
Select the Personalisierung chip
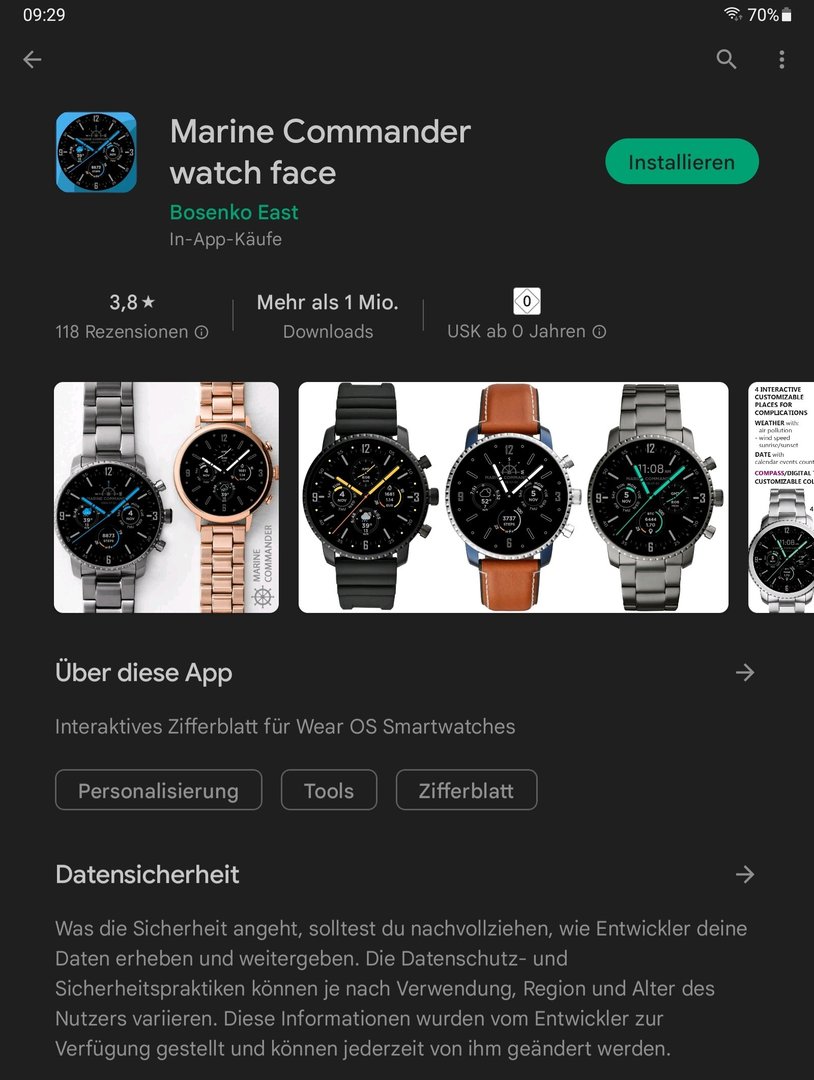158,790
